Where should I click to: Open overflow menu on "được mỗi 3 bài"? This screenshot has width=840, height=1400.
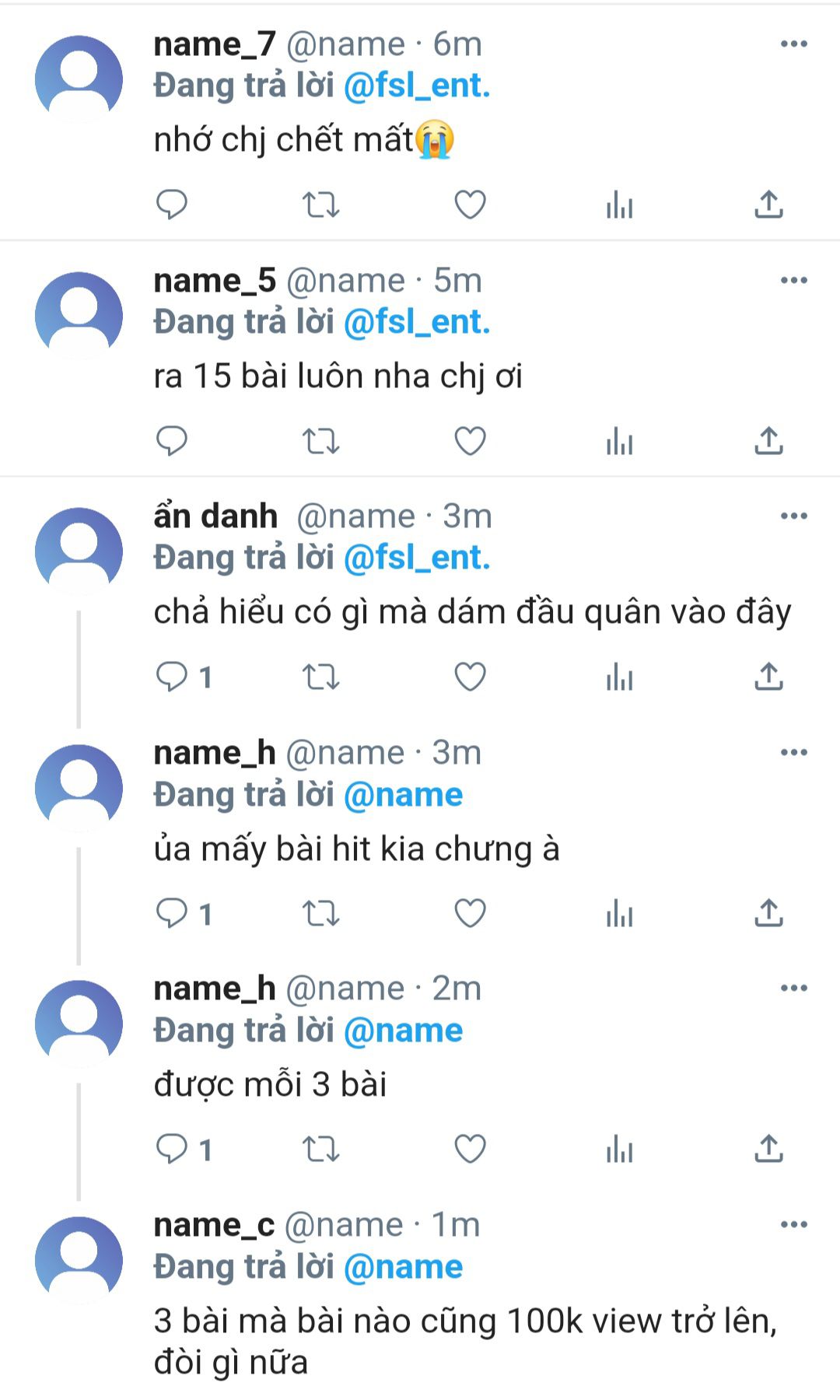(x=793, y=988)
